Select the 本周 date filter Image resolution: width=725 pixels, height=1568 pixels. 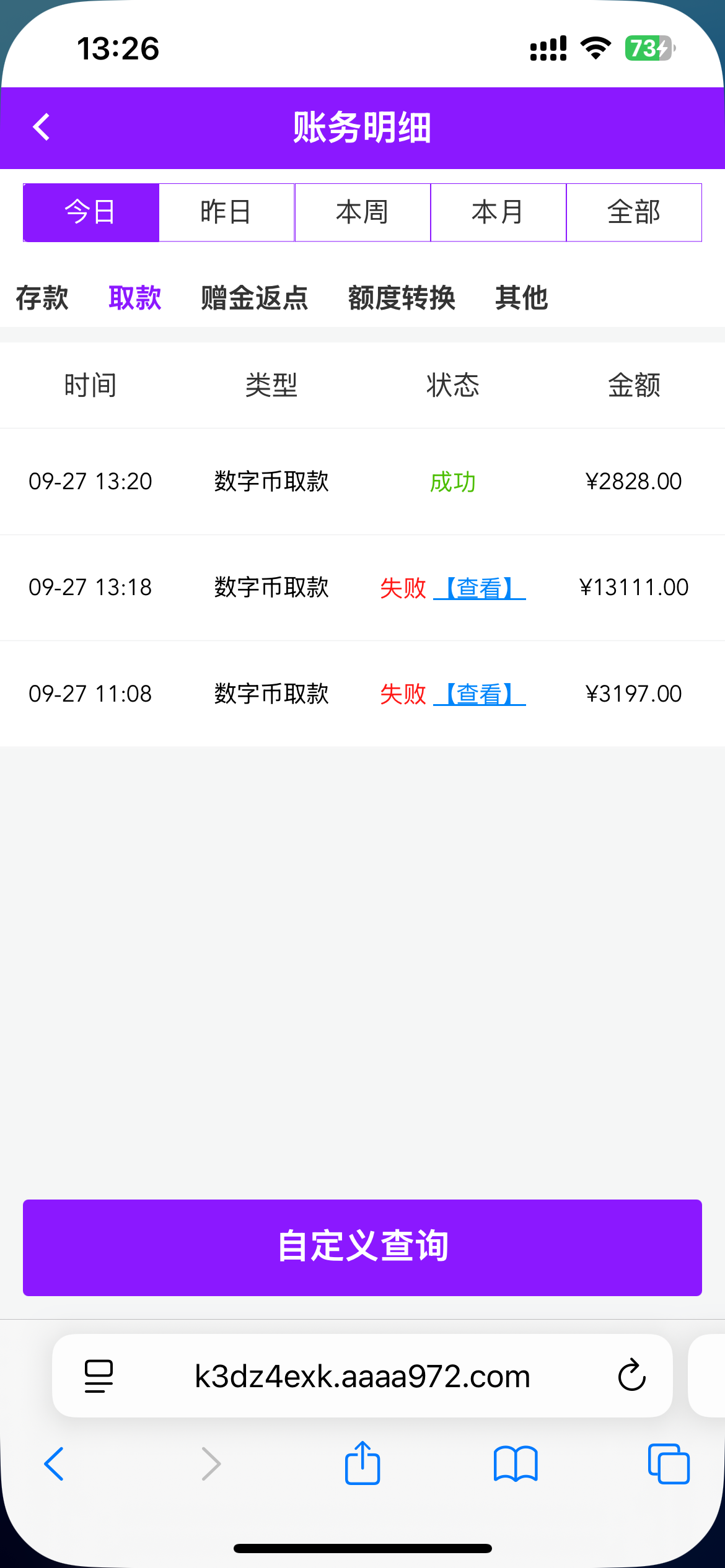click(362, 212)
